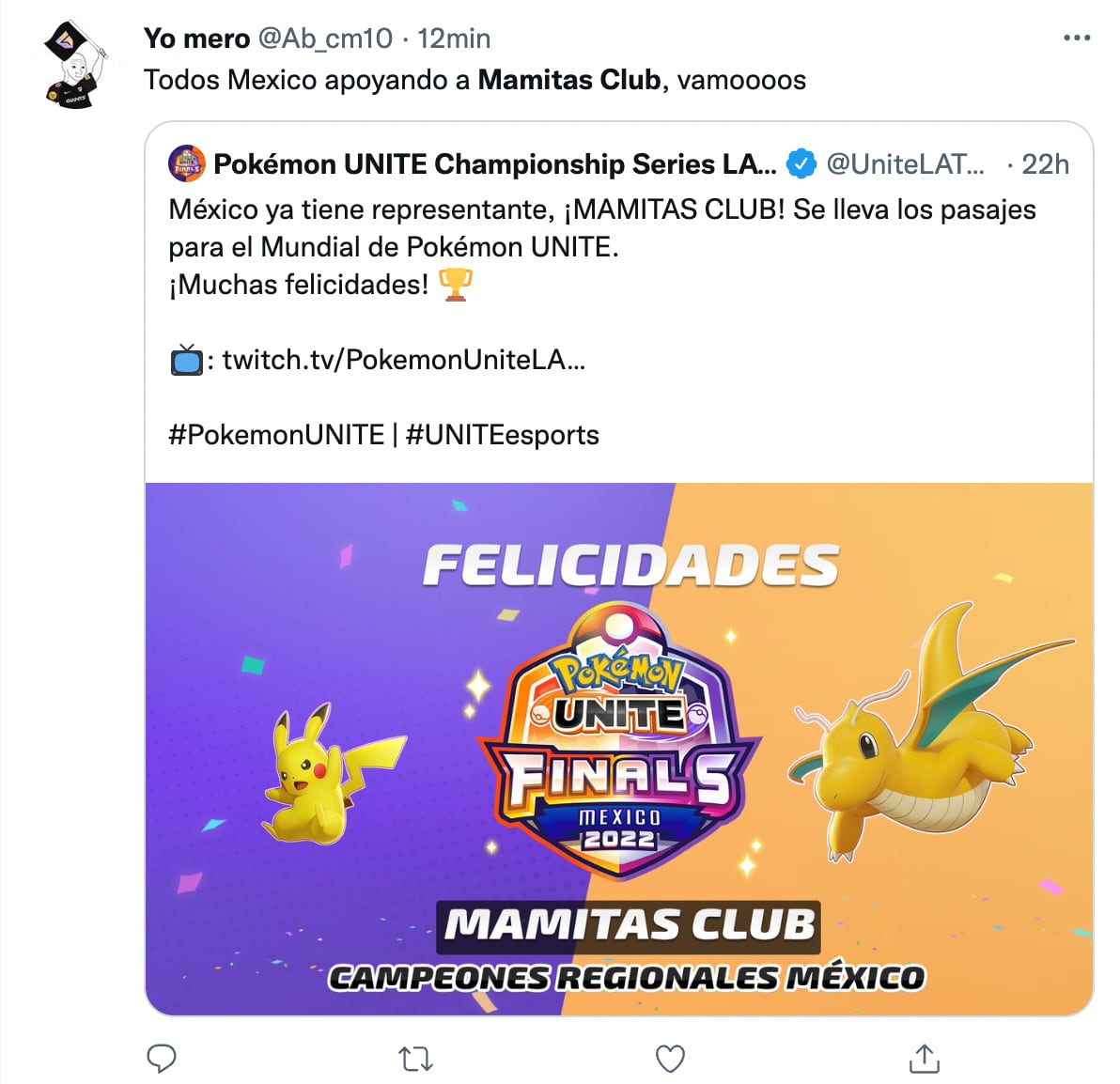Viewport: 1120px width, 1084px height.
Task: Open the twitch.tv/PokemonUniteLA link
Action: tap(403, 360)
